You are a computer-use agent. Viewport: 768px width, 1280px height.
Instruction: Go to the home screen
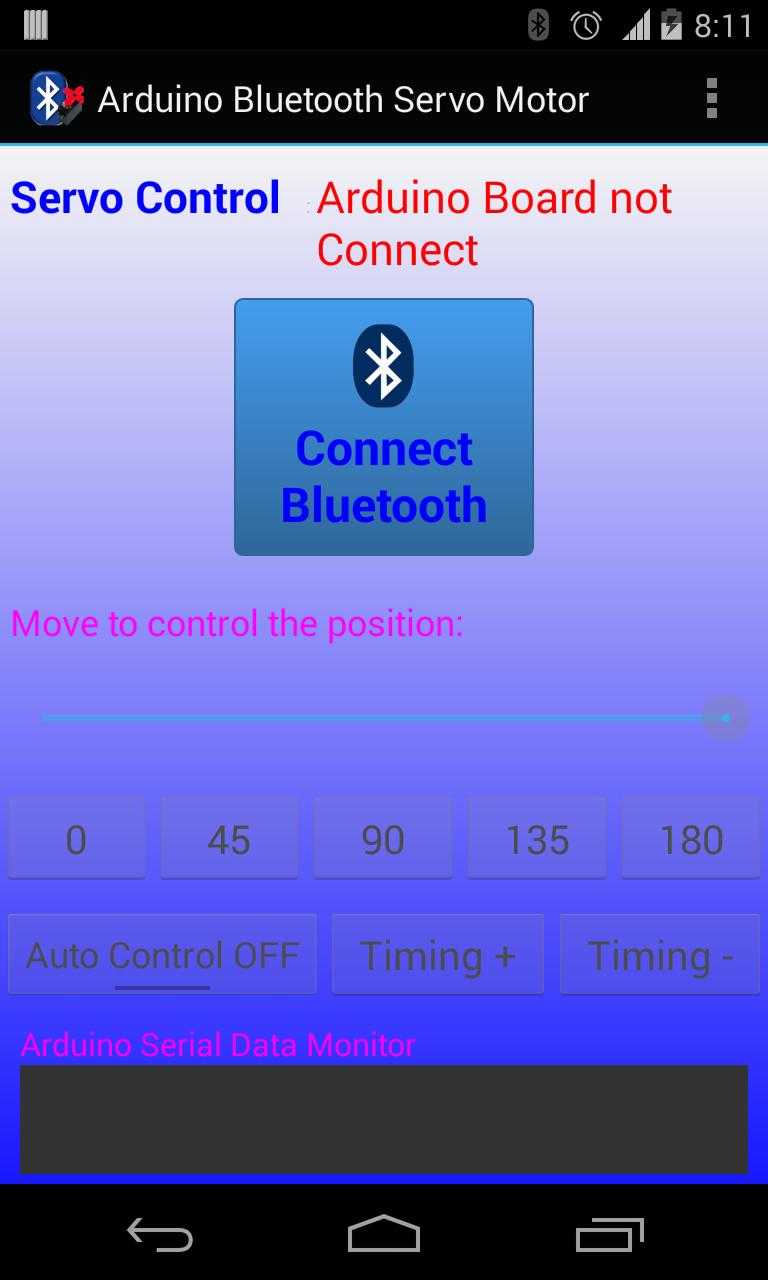[x=384, y=1235]
